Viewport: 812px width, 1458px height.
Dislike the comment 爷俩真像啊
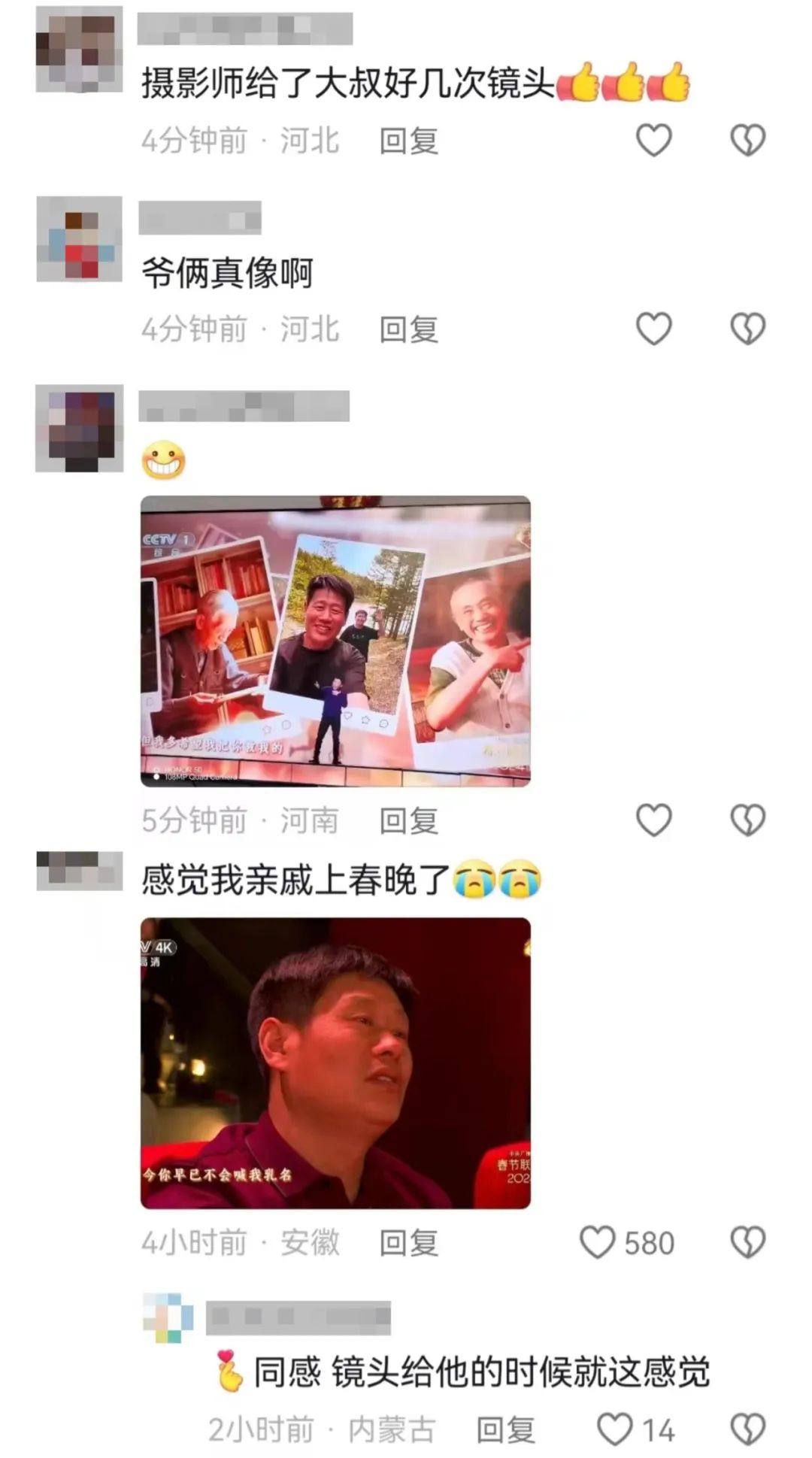coord(747,329)
